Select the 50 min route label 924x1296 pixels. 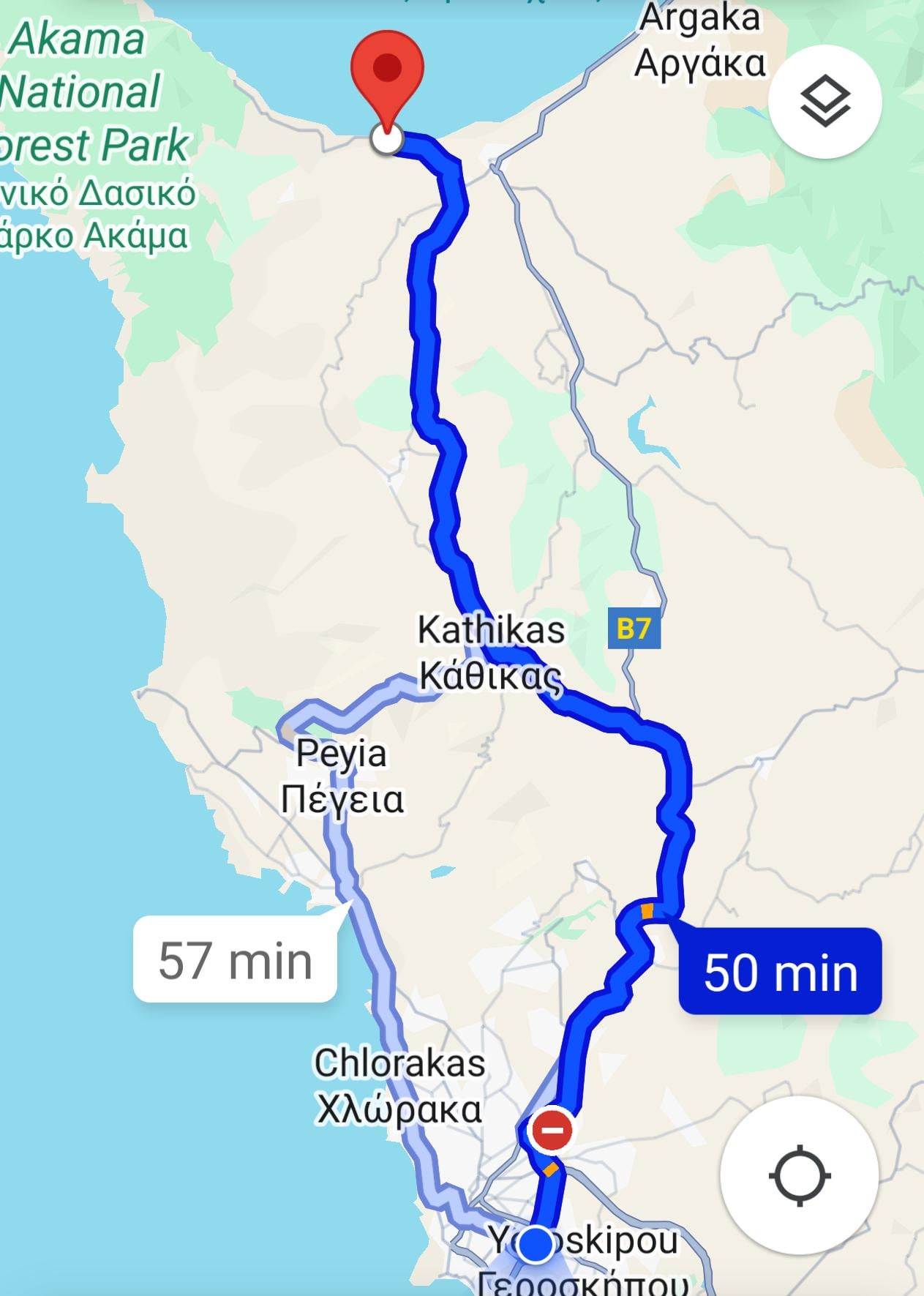tap(780, 971)
